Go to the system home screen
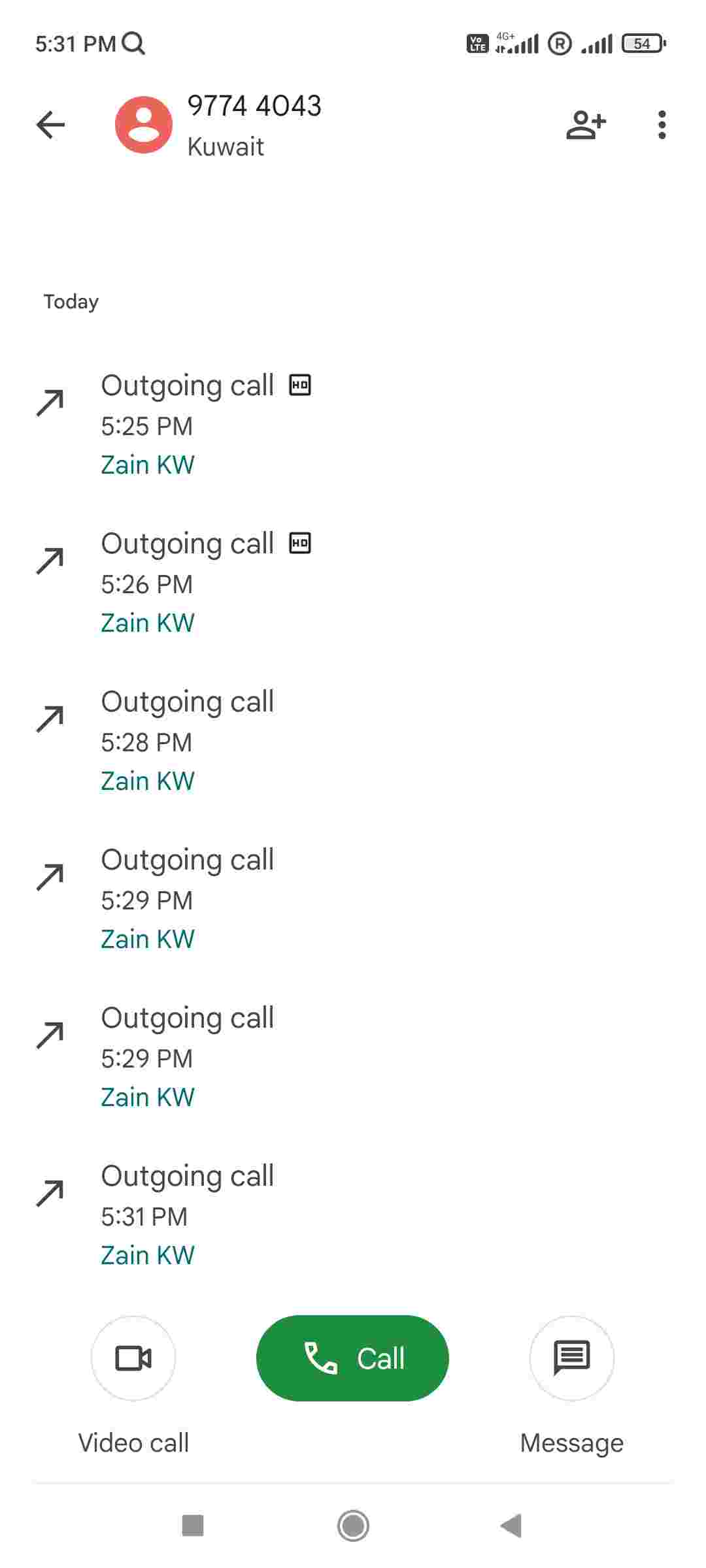The height and width of the screenshot is (1568, 706). coord(353,1526)
